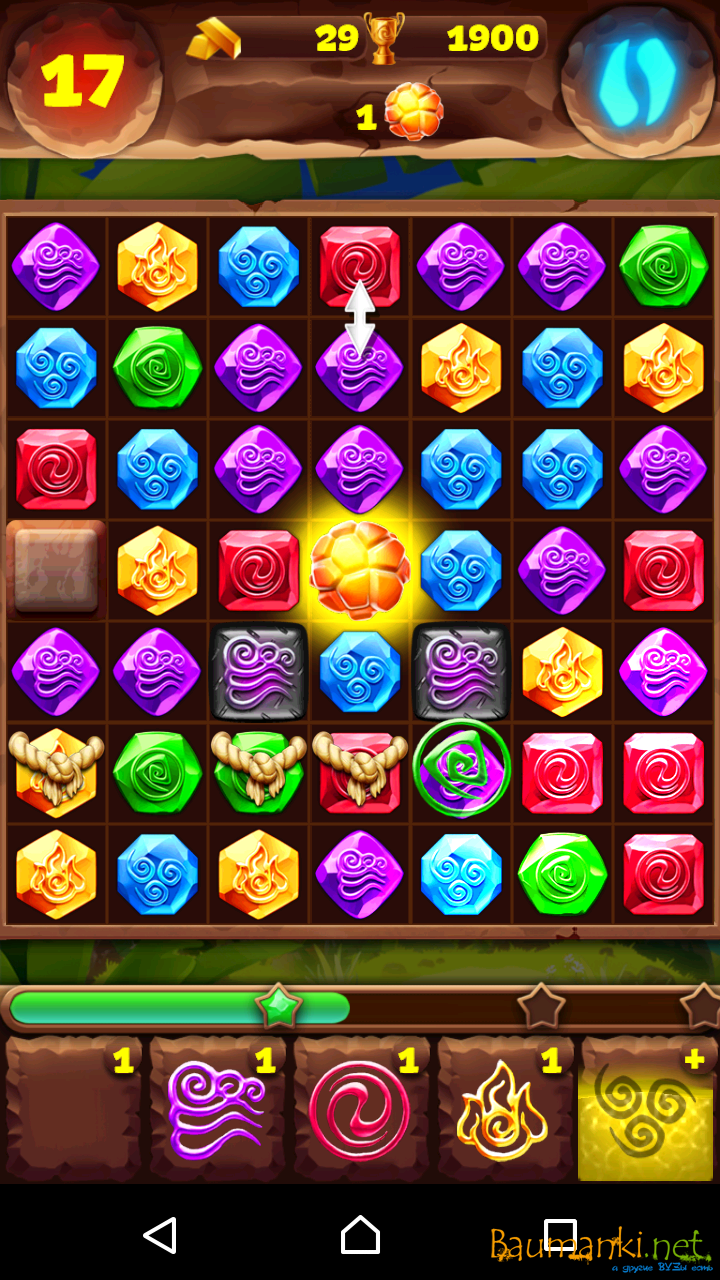The height and width of the screenshot is (1280, 720).
Task: Tap the blue pause button
Action: (x=638, y=82)
